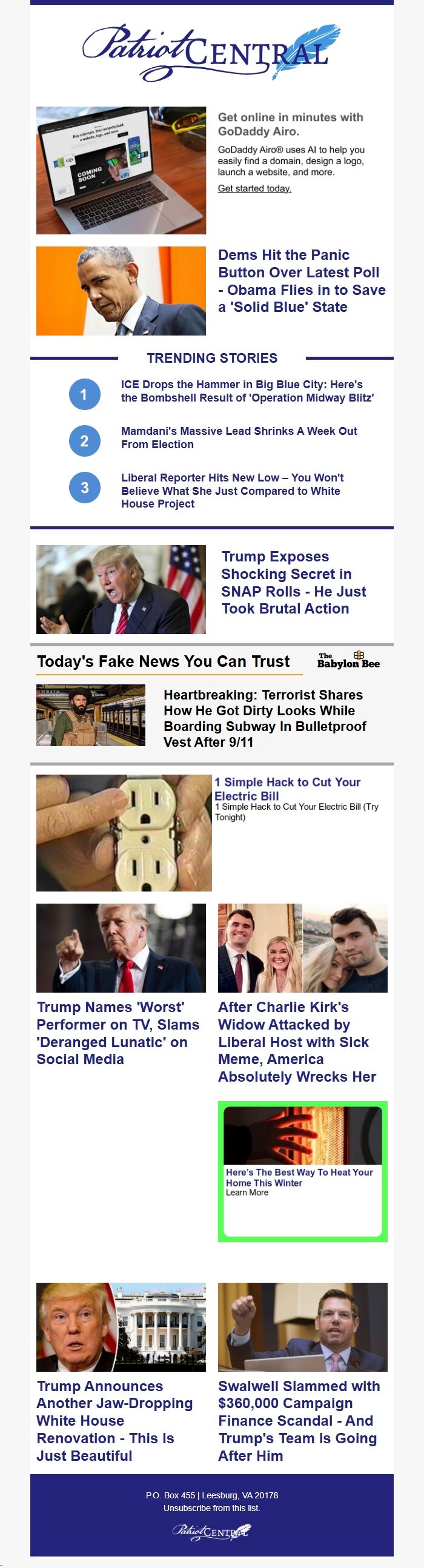Read 'Trump Announces White House Renovation' article

pyautogui.click(x=114, y=1421)
